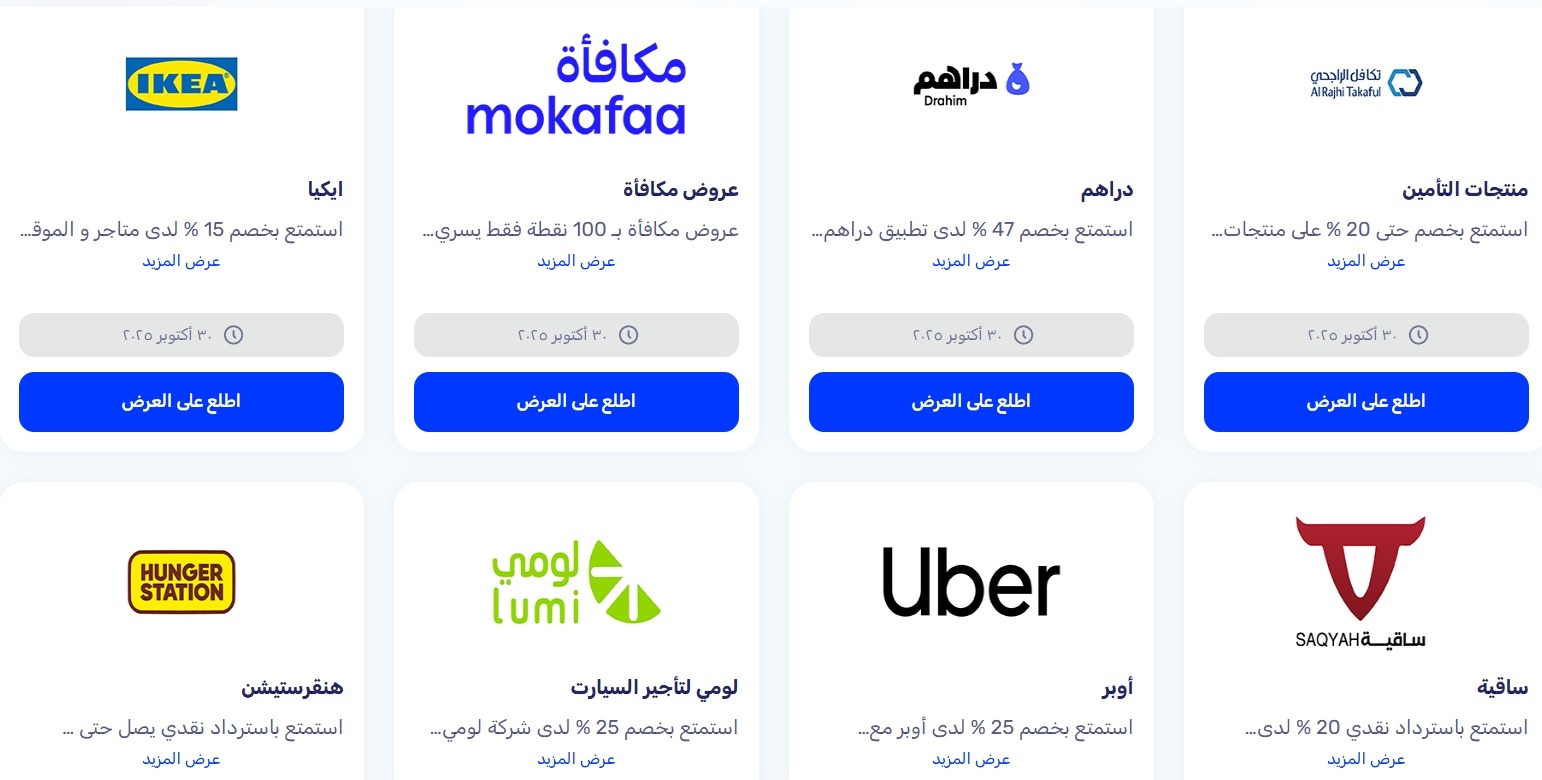
Task: Open the HungerStation offer card
Action: pyautogui.click(x=181, y=582)
